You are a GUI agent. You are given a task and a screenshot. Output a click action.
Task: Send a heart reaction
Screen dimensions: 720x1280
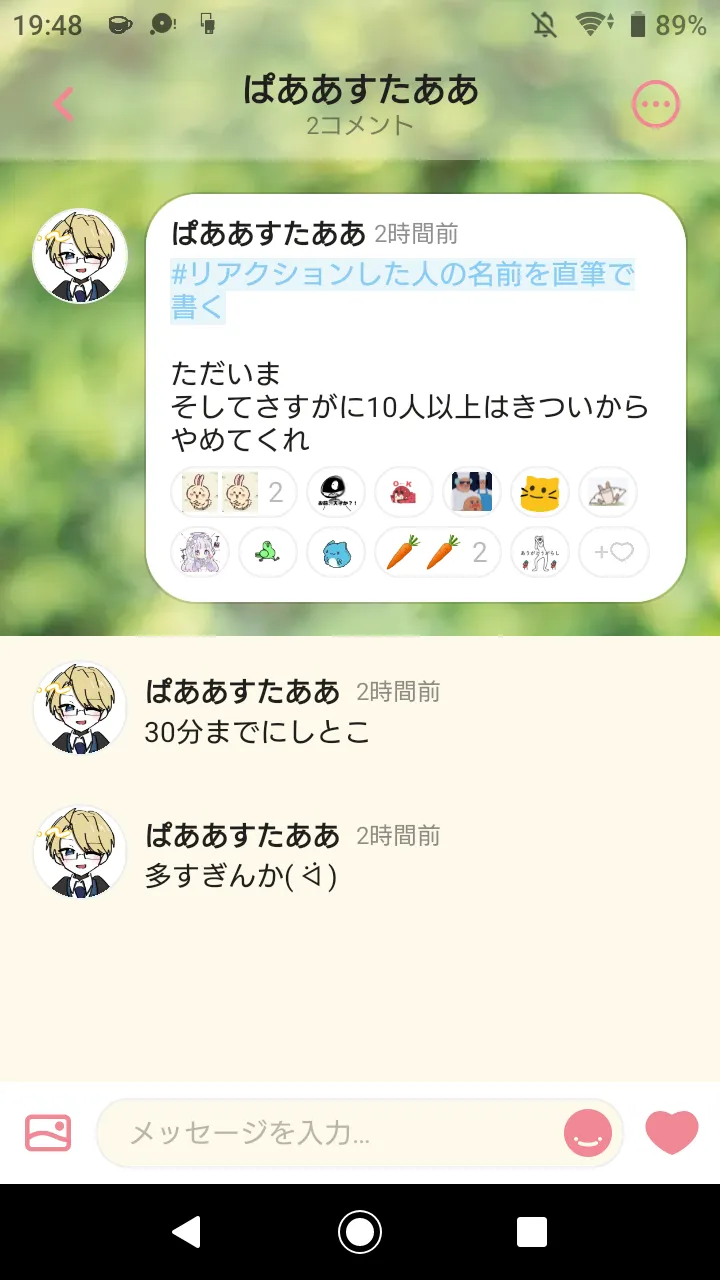672,1133
